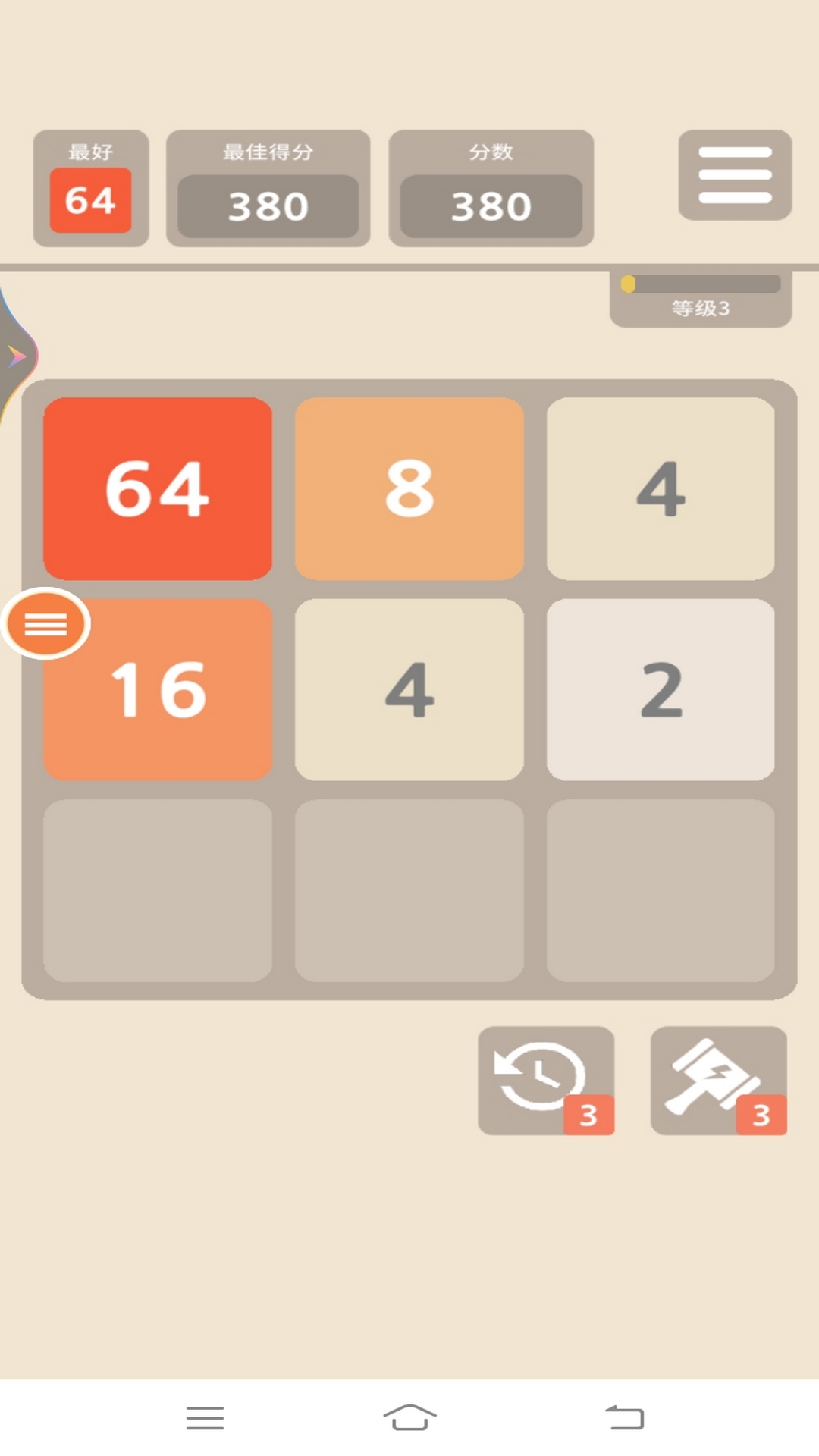This screenshot has height=1456, width=819.
Task: Go back with system back button
Action: point(624,1417)
